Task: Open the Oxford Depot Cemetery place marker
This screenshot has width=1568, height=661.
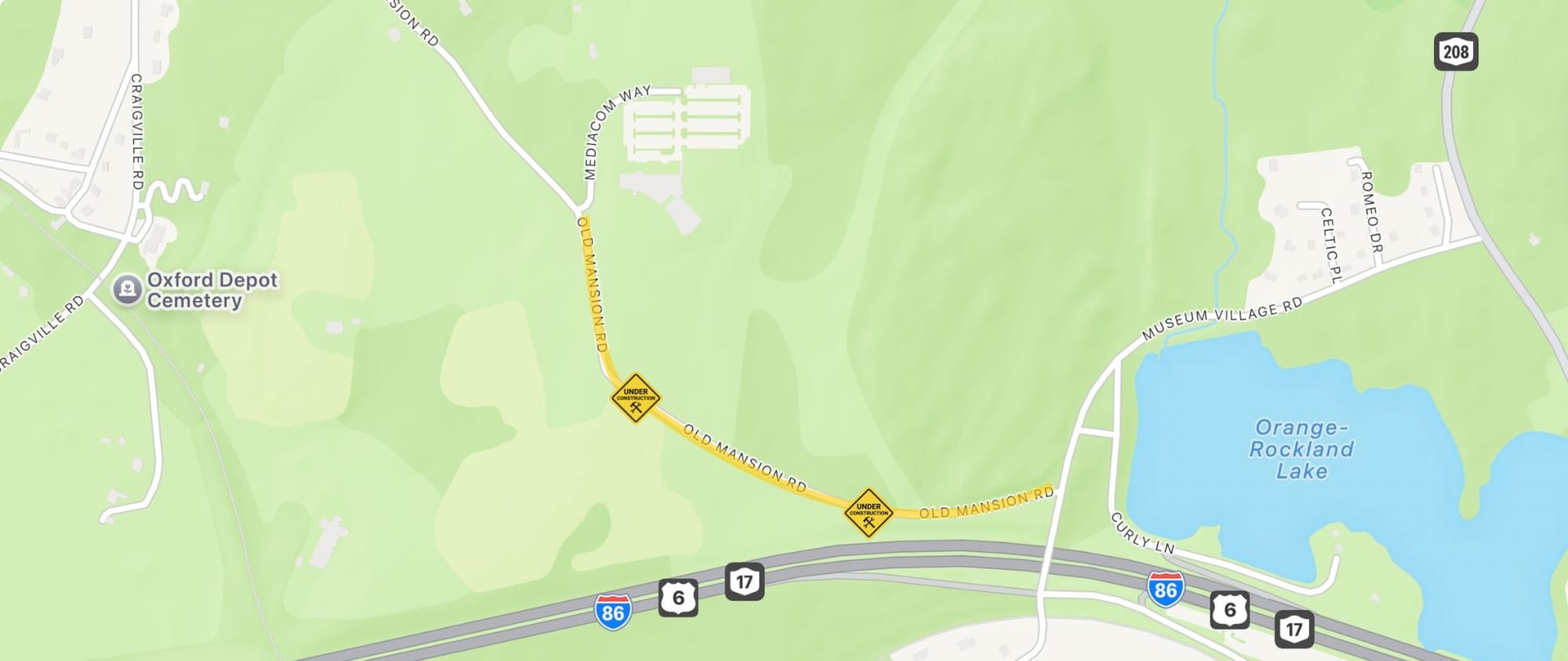Action: pyautogui.click(x=126, y=289)
